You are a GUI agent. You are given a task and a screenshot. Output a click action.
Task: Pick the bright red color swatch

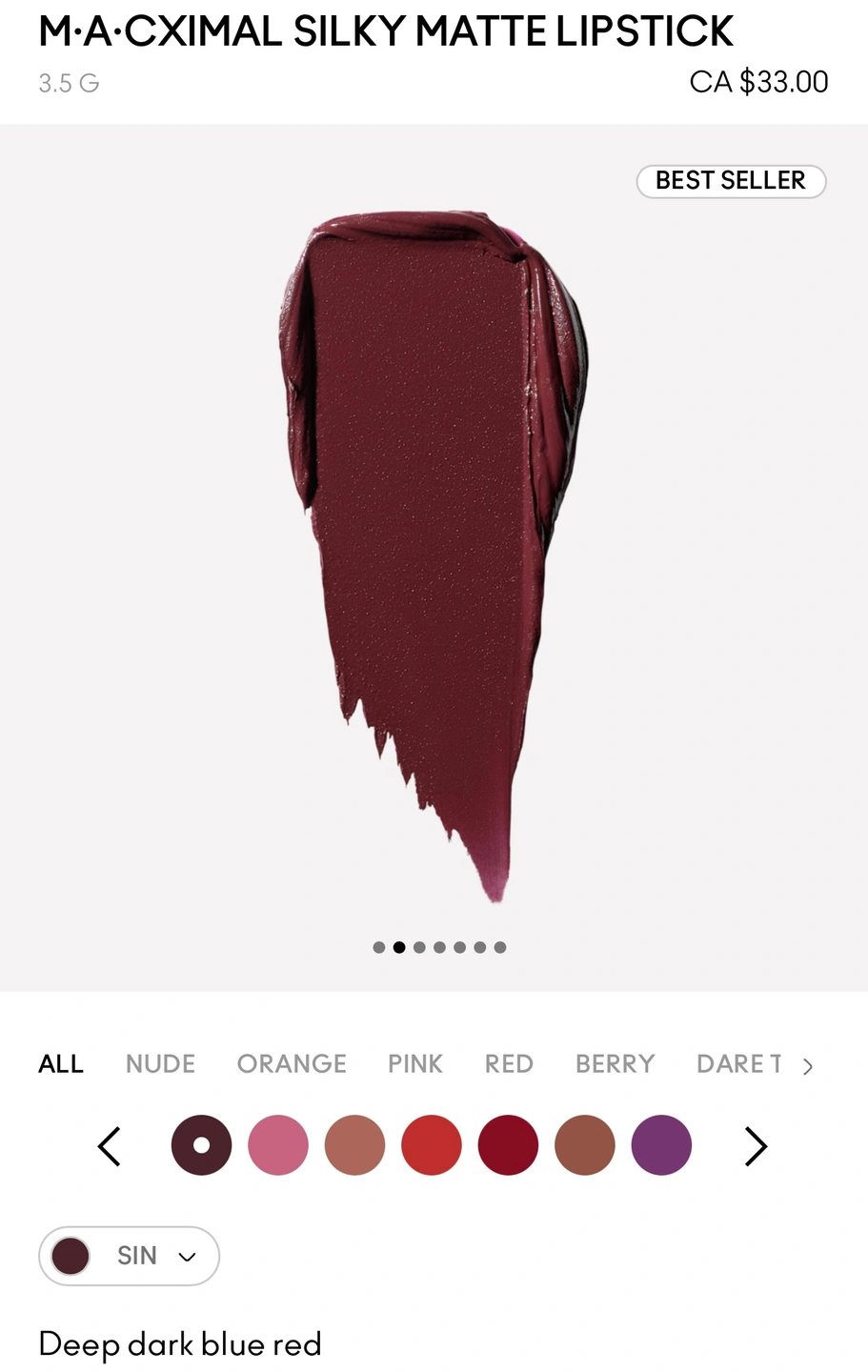[x=432, y=1145]
